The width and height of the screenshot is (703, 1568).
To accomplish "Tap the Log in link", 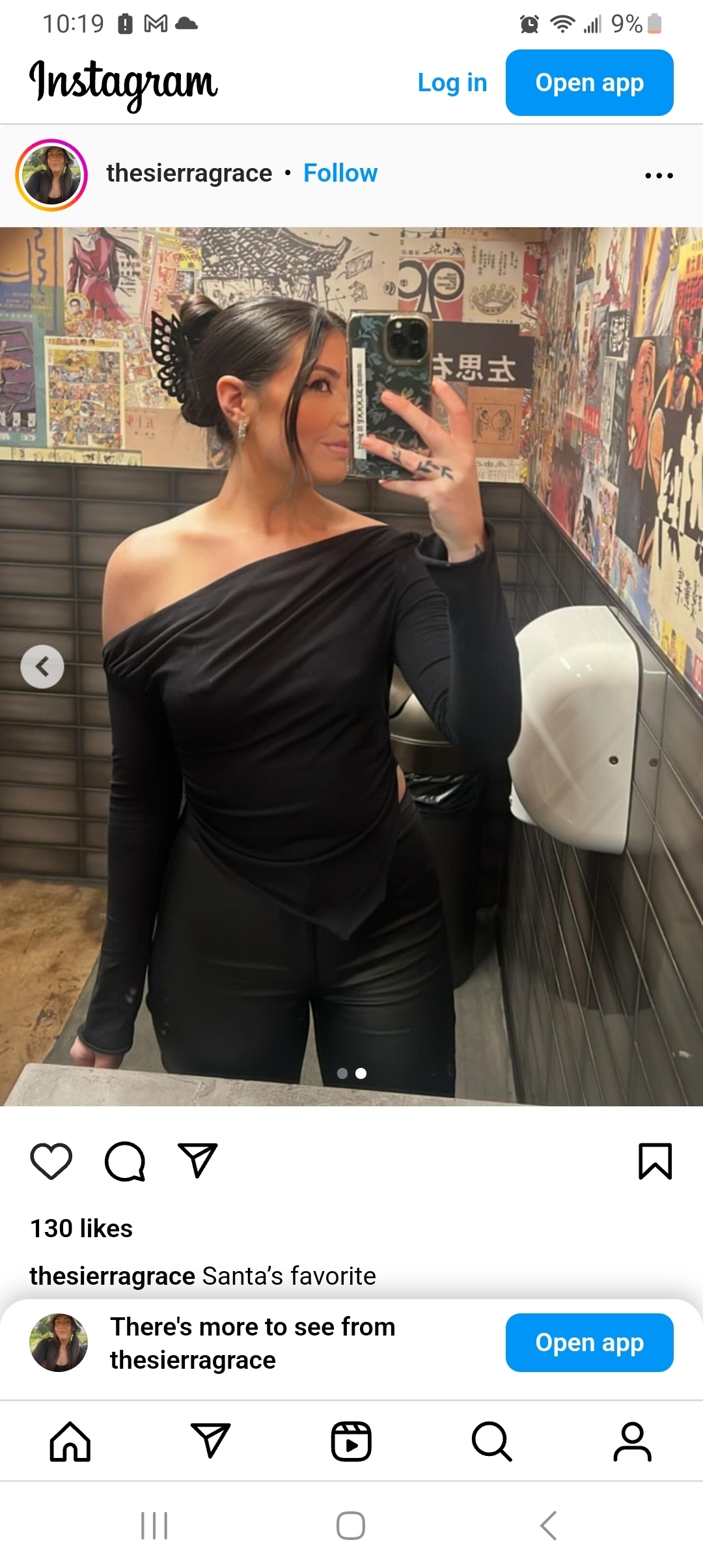I will coord(452,83).
